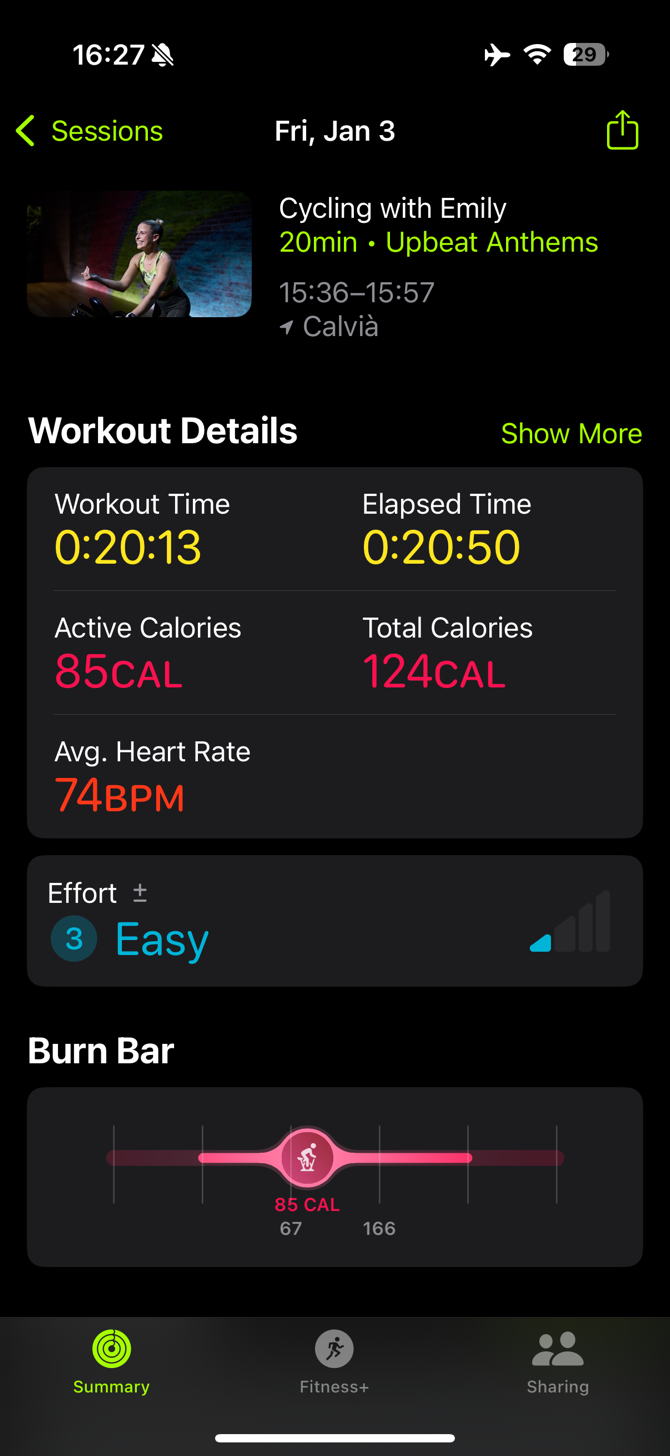
Task: Go back to Sessions
Action: pos(89,131)
